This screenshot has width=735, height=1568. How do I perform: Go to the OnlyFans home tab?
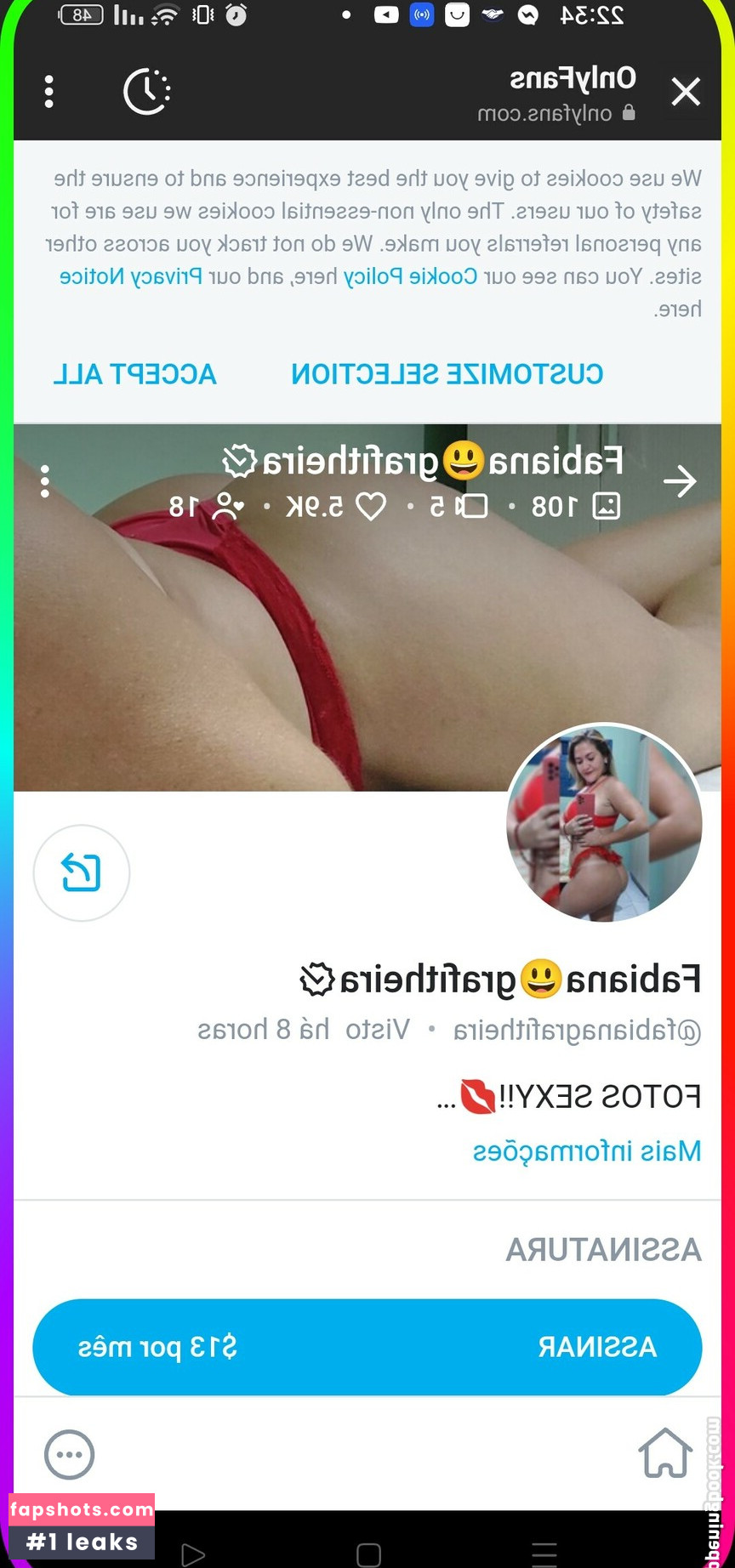665,1453
